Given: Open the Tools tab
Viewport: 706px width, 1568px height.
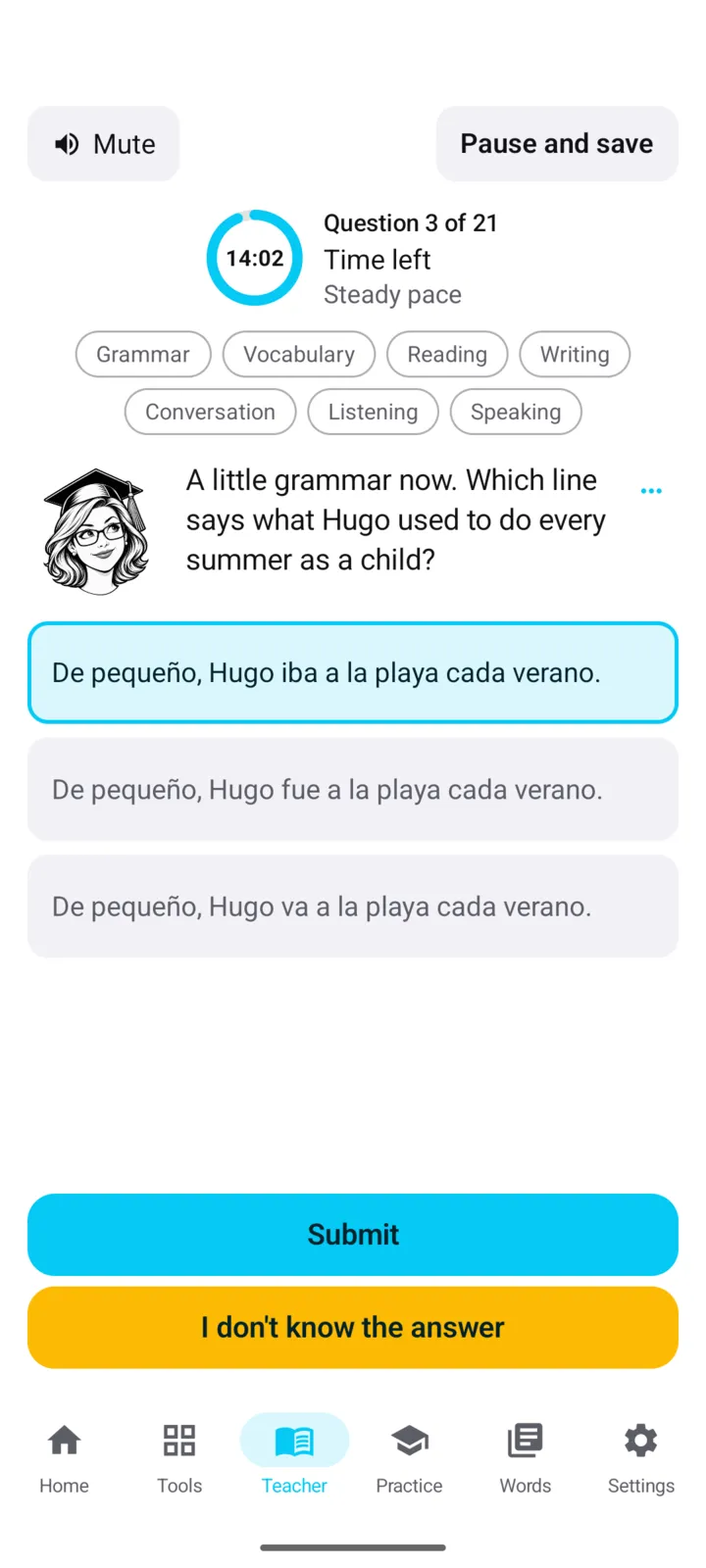Looking at the screenshot, I should [179, 1457].
